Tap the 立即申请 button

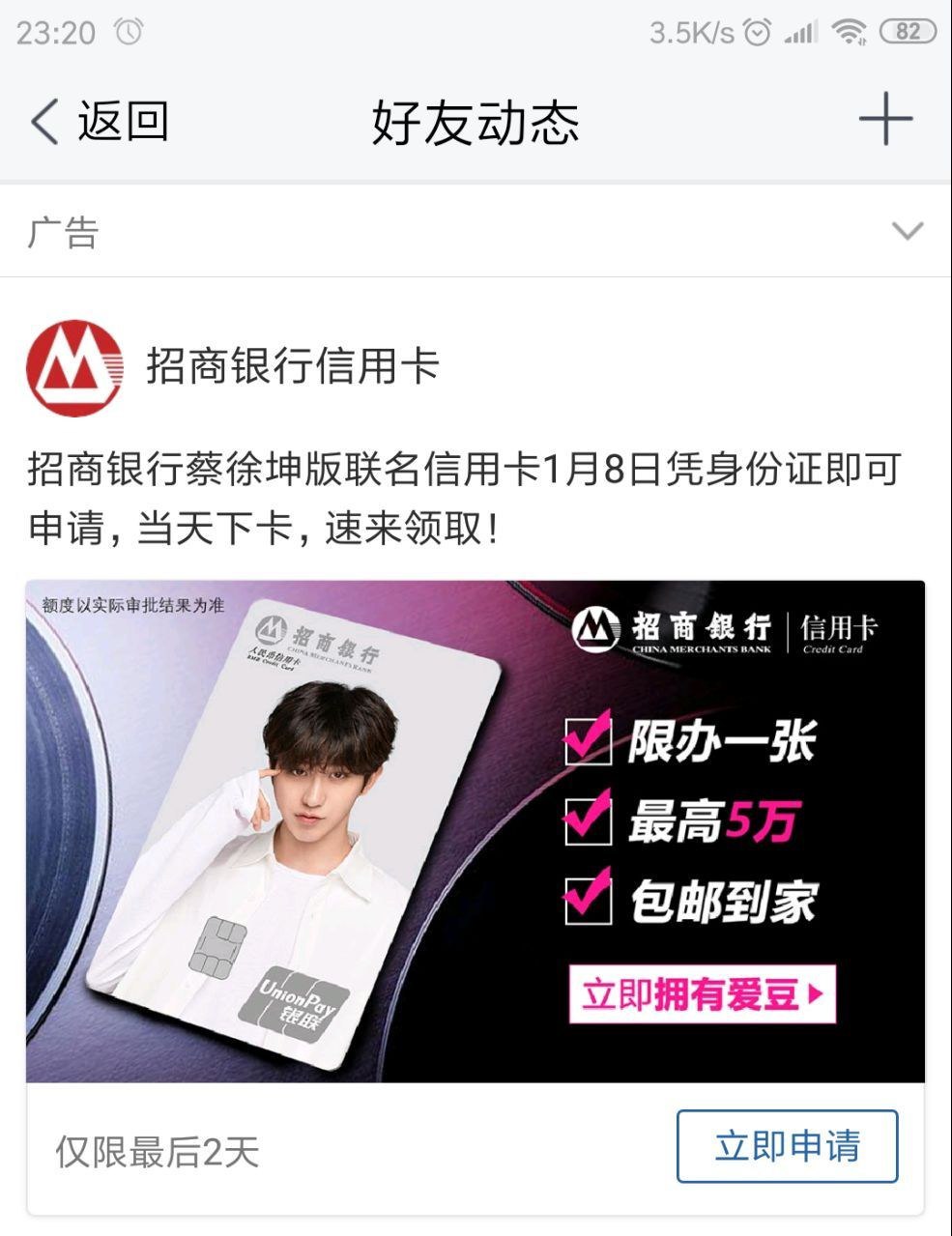pyautogui.click(x=787, y=1146)
